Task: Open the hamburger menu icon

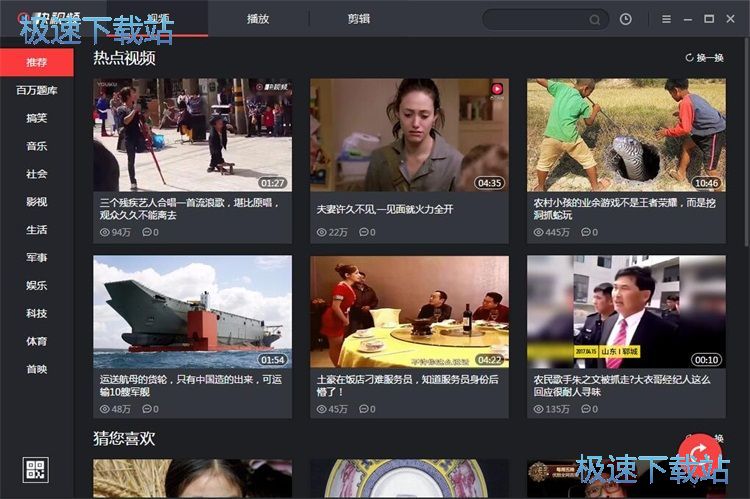Action: click(666, 19)
